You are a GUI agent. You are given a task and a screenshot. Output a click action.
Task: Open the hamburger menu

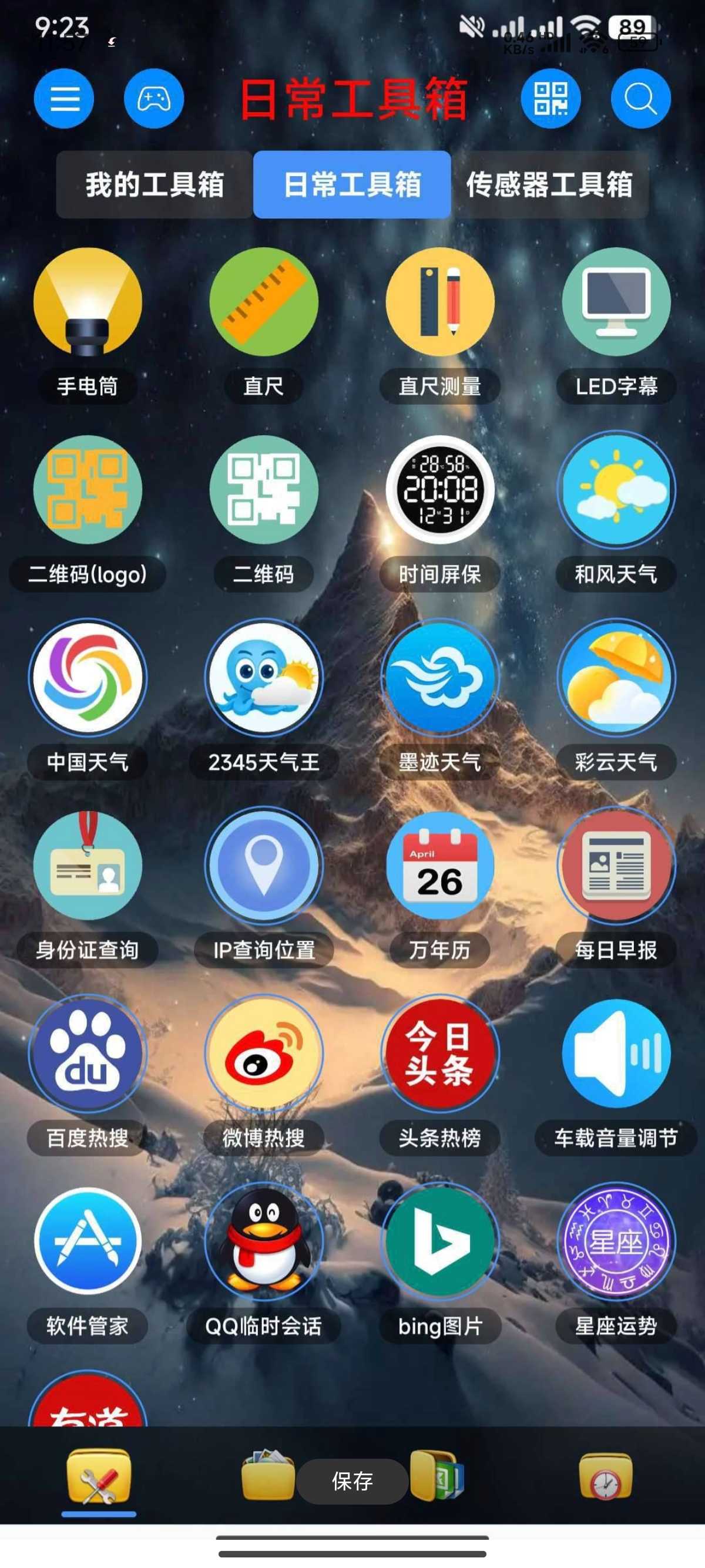(64, 99)
